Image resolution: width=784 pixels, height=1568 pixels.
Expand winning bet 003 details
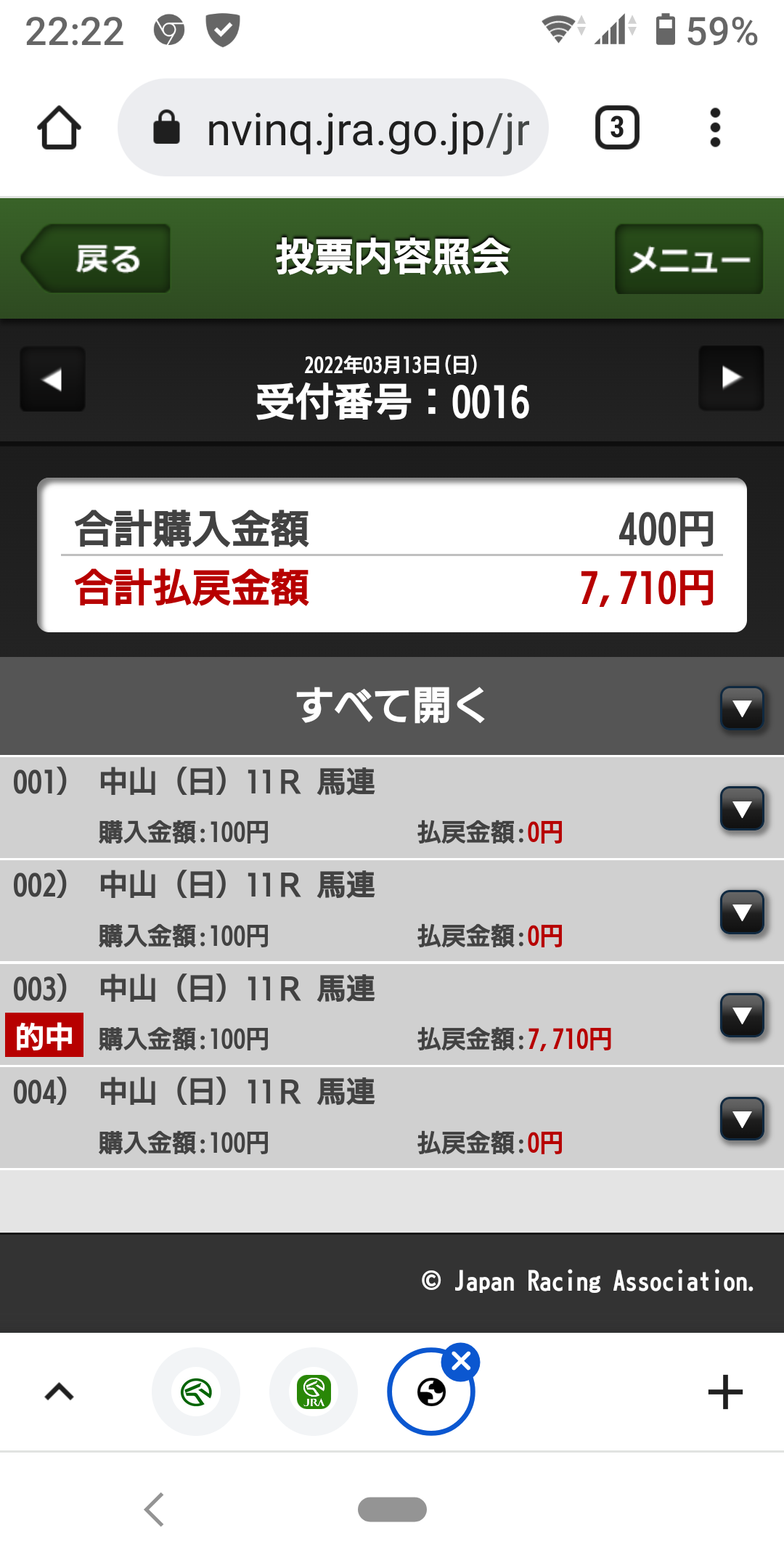[x=741, y=1015]
